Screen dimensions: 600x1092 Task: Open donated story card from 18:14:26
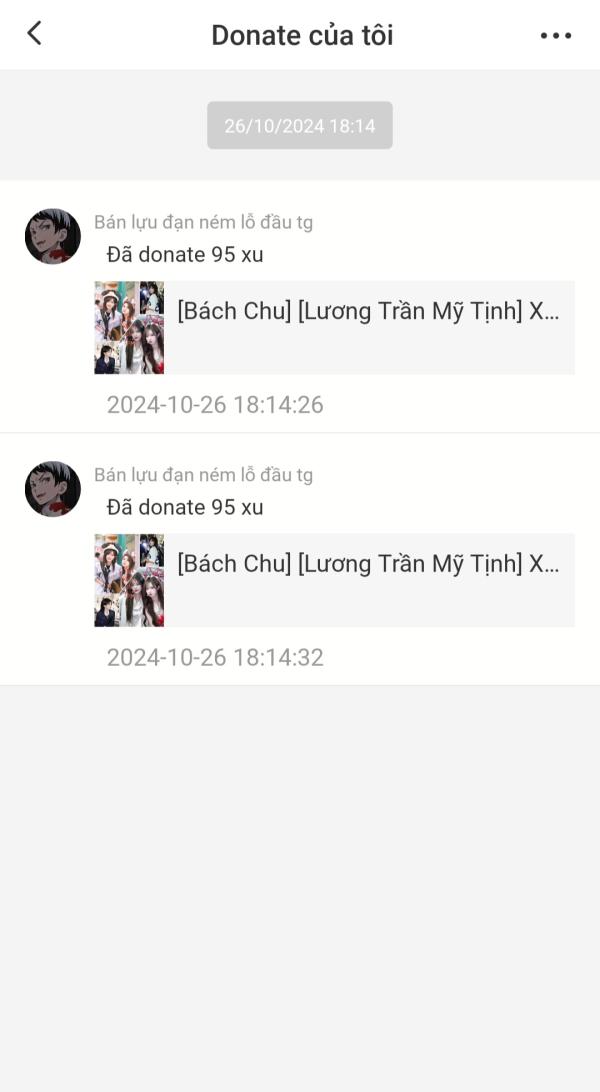point(334,328)
